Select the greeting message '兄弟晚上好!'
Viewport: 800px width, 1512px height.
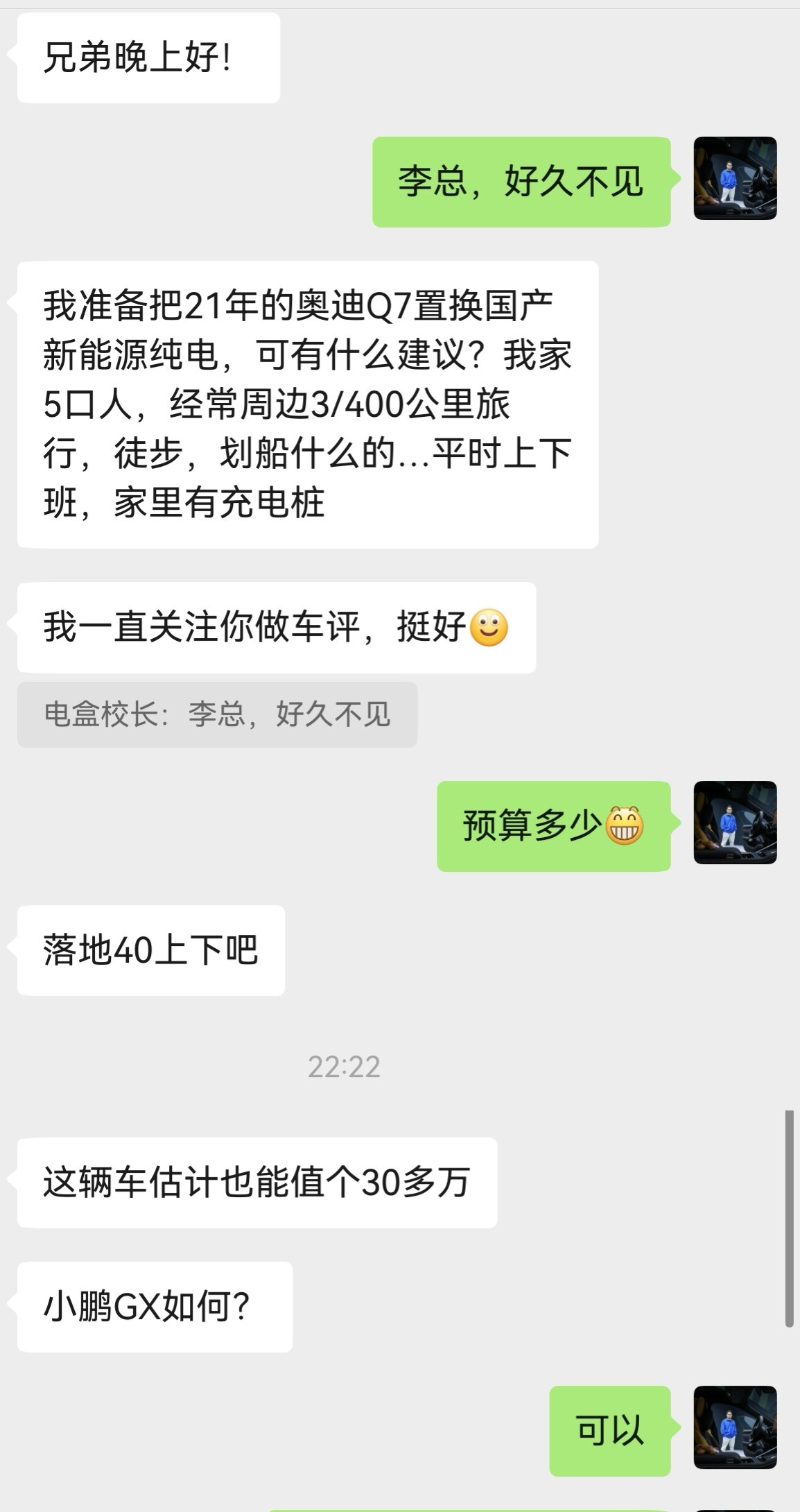click(148, 58)
